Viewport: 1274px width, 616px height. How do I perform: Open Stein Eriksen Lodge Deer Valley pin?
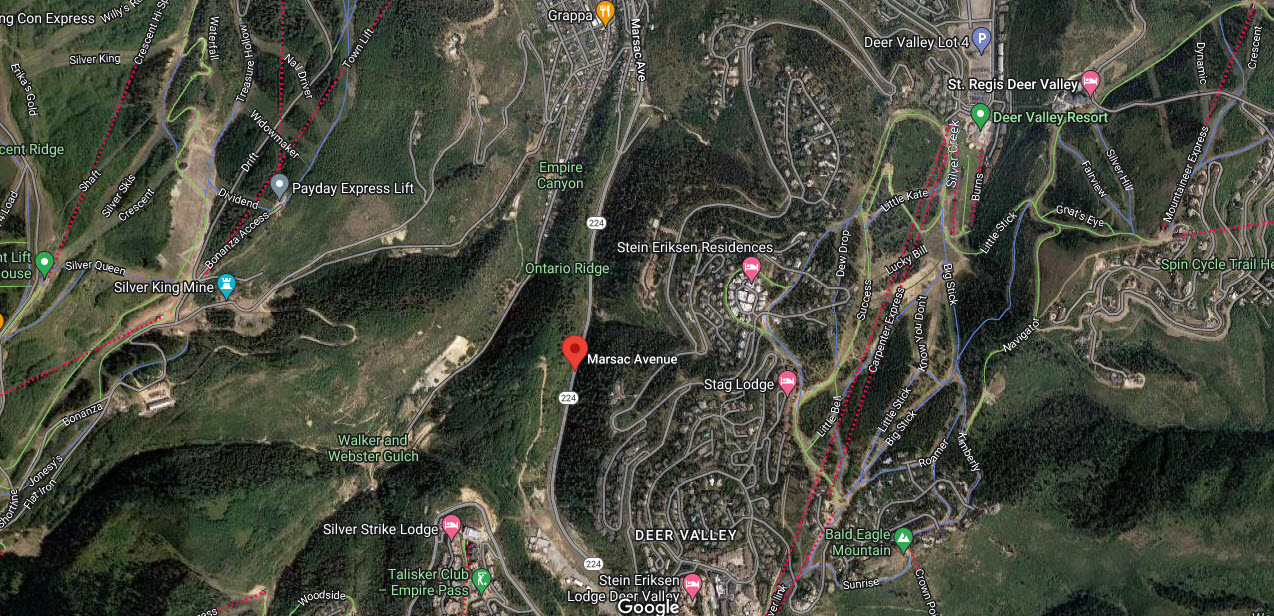[692, 584]
